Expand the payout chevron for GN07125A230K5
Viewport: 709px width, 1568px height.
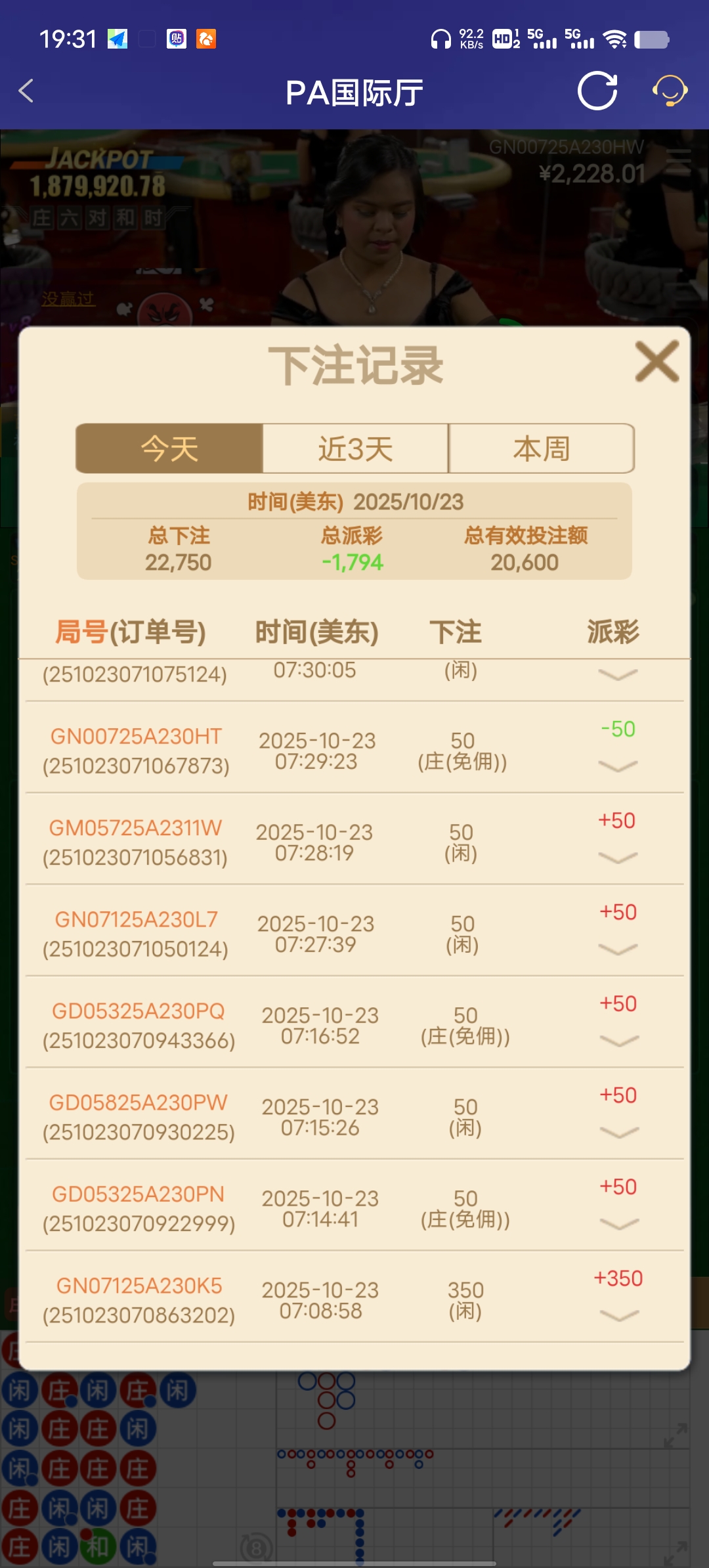click(616, 1317)
